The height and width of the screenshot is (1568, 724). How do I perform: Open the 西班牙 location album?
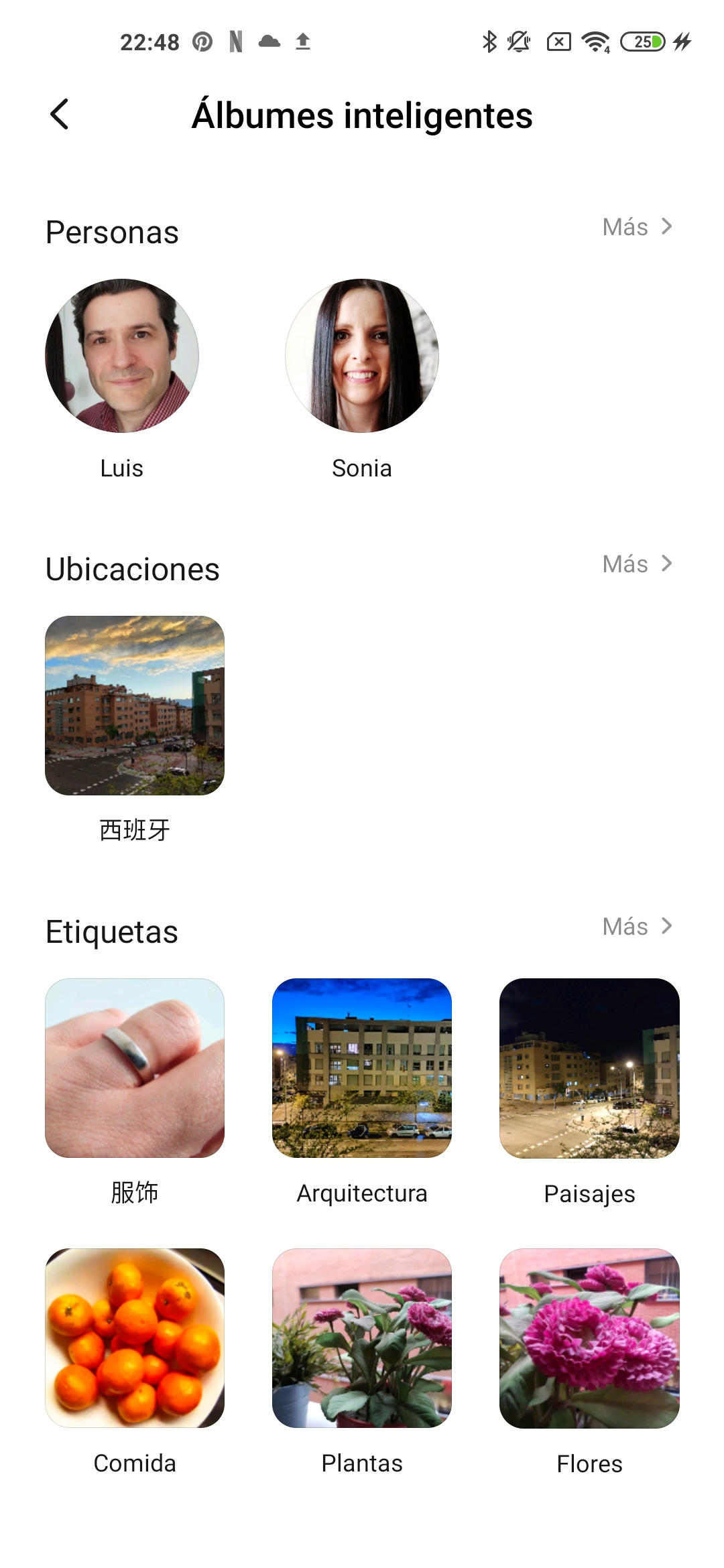135,706
